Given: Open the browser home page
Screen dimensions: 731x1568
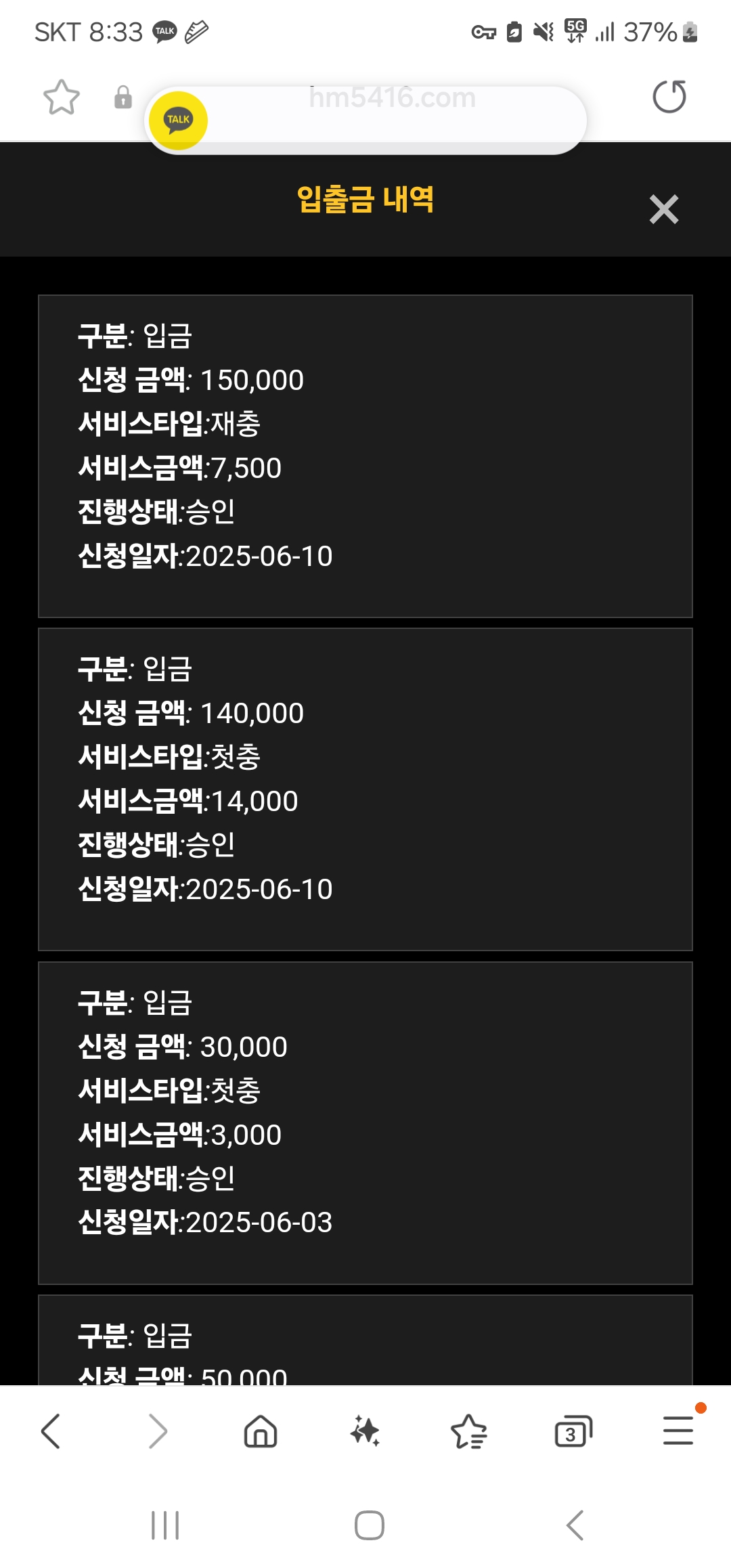Looking at the screenshot, I should pyautogui.click(x=261, y=1431).
